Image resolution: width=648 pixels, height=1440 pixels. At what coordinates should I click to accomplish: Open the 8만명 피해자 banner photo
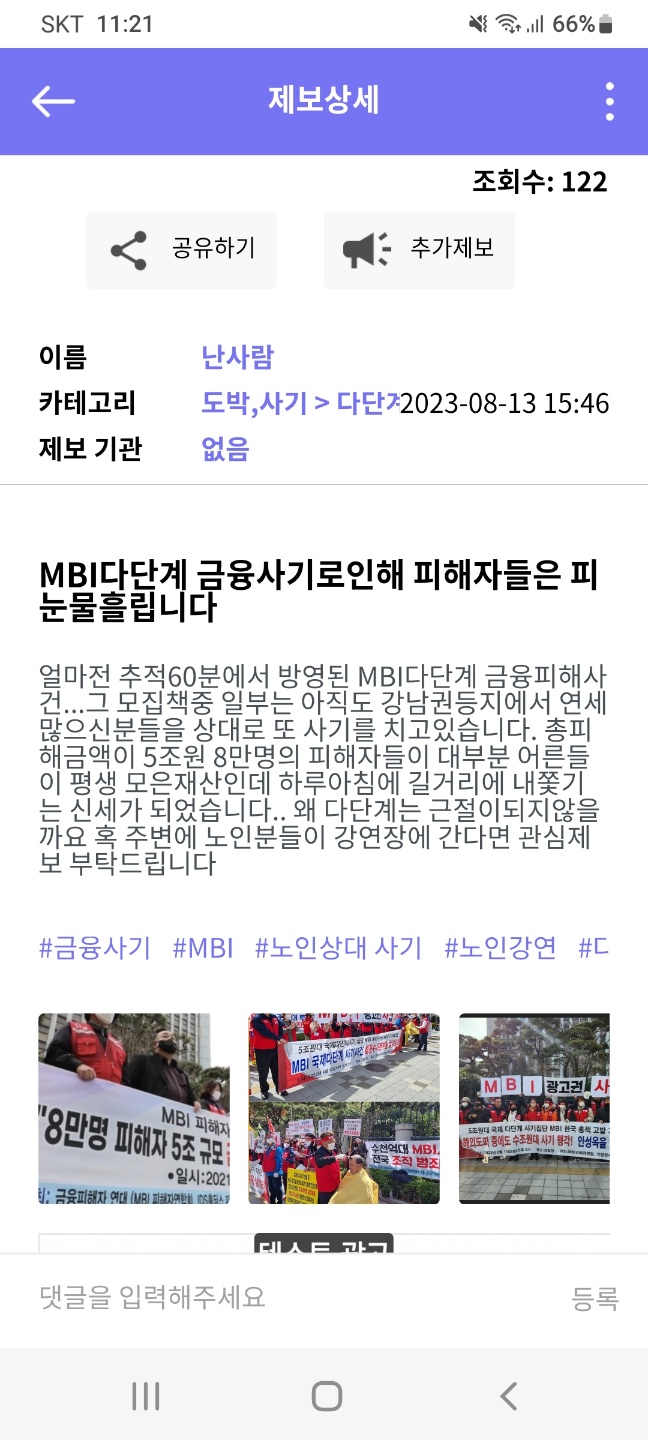134,1108
